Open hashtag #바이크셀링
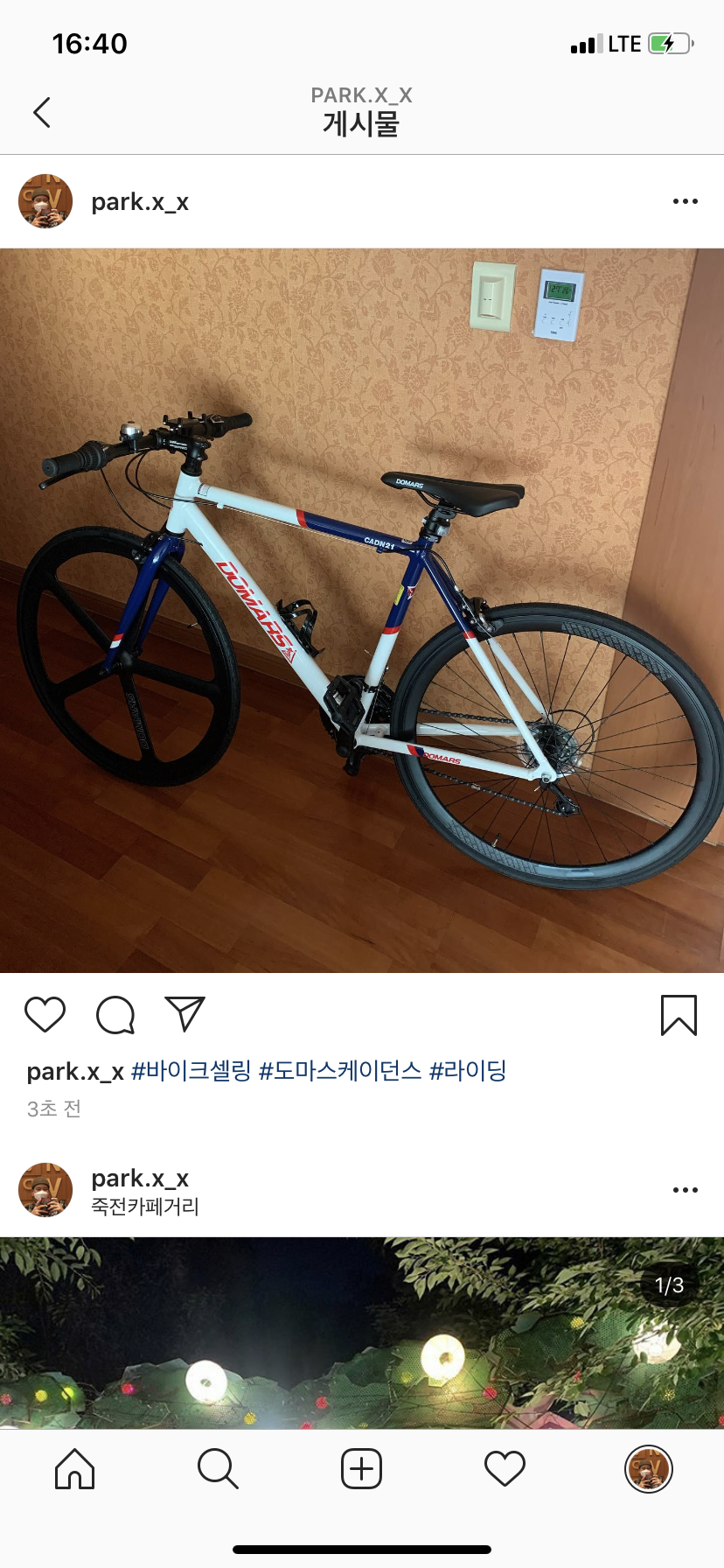Viewport: 724px width, 1568px height. [x=191, y=1071]
